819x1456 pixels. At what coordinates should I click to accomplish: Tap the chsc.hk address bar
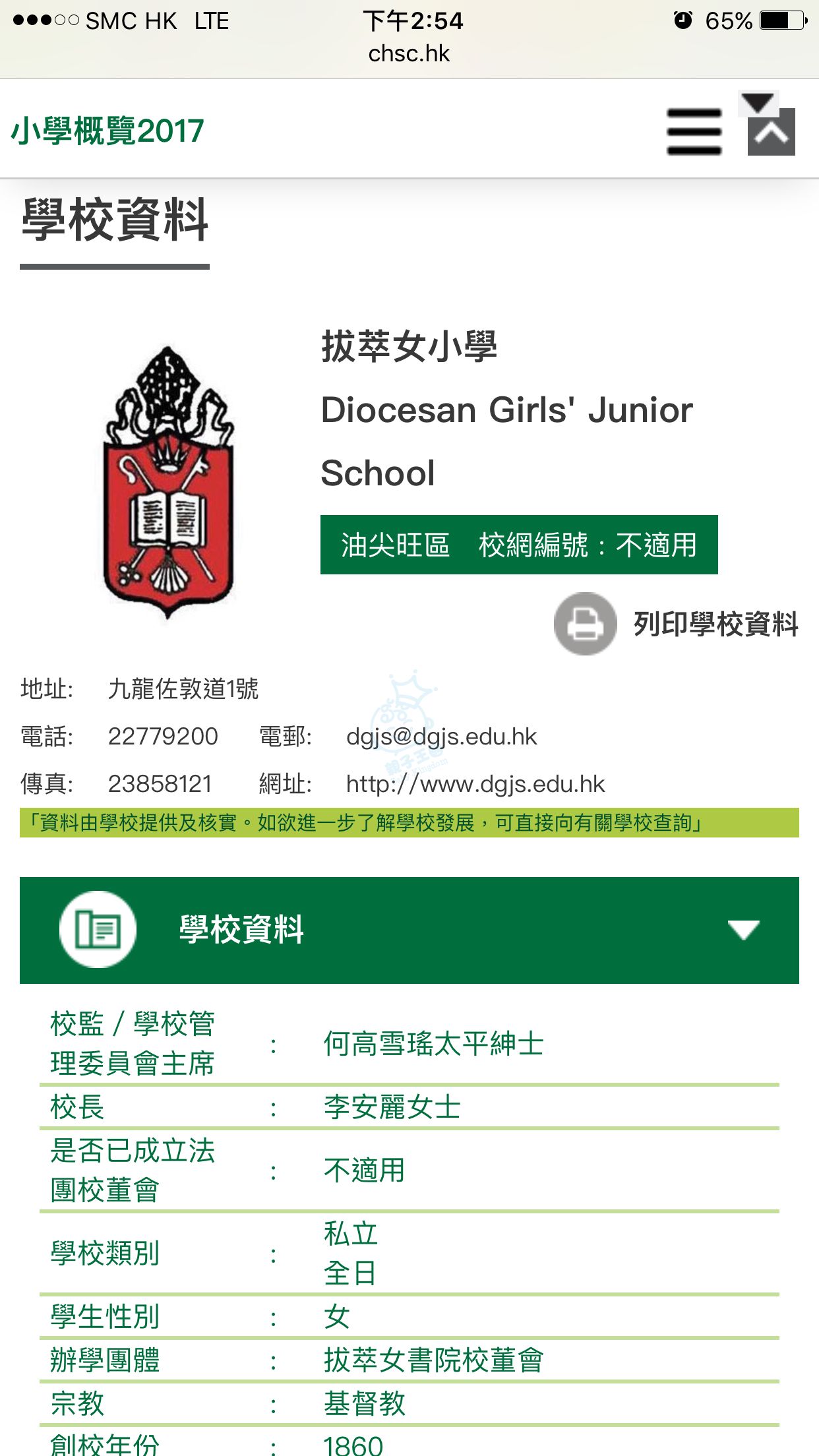pos(409,53)
